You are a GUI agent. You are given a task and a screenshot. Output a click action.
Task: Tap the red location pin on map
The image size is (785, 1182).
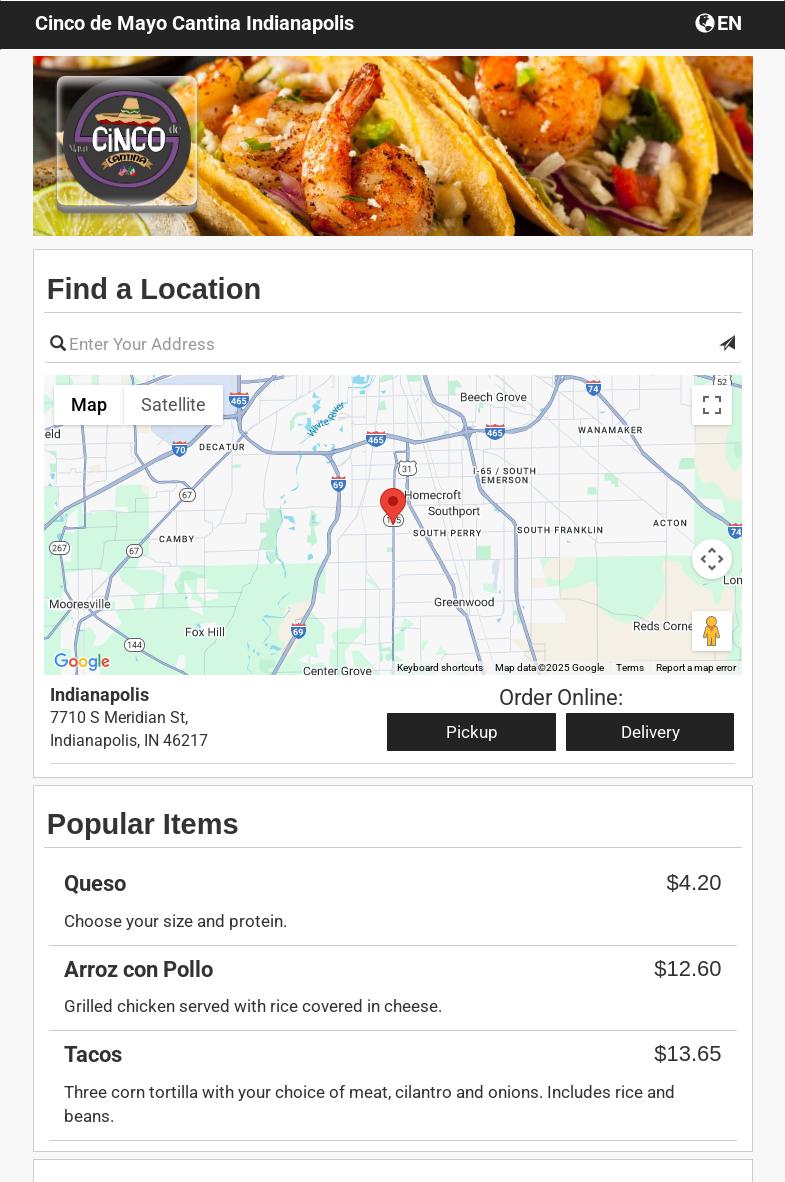393,503
